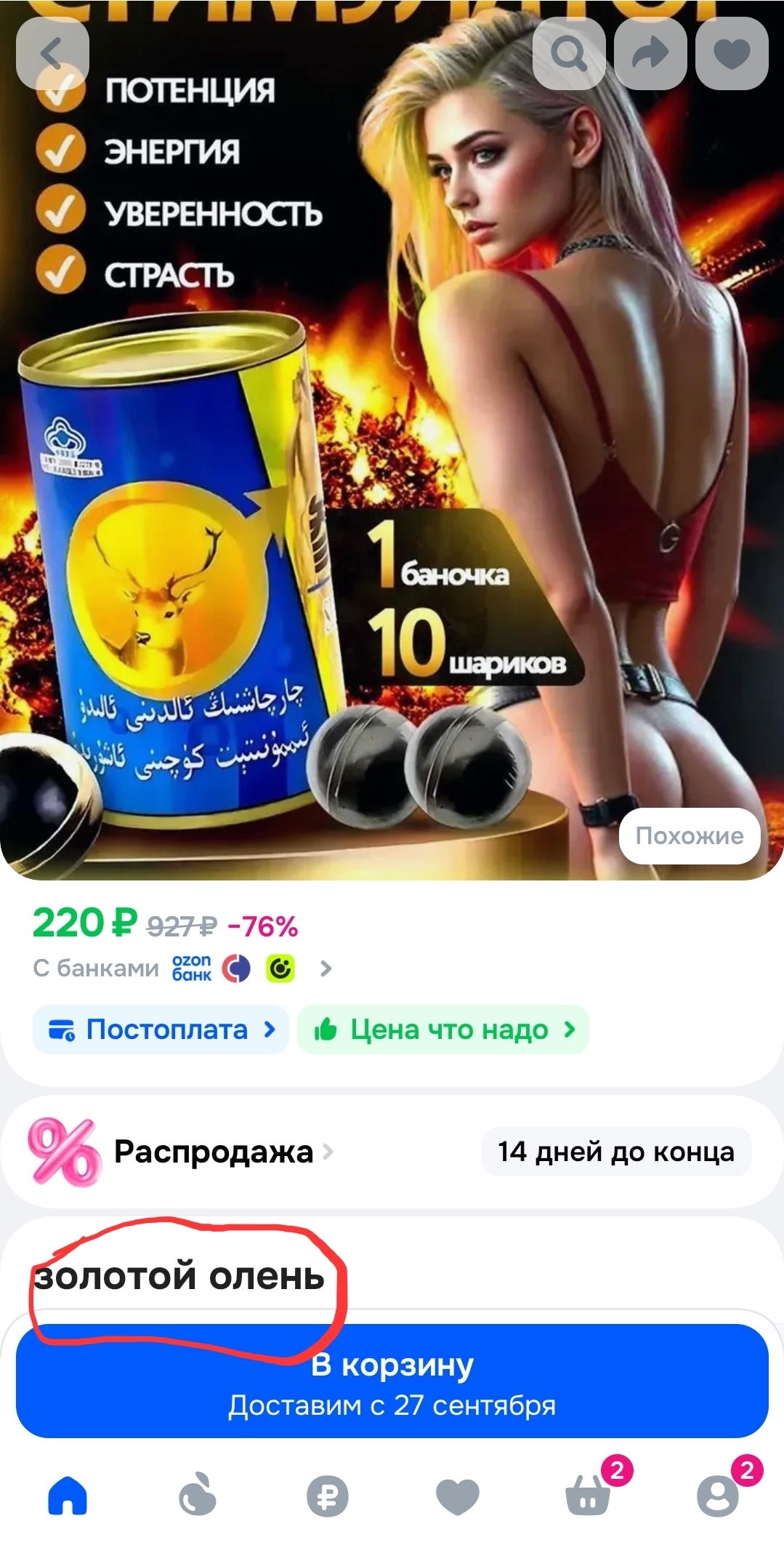Image resolution: width=784 pixels, height=1545 pixels.
Task: Go back with the top-left arrow
Action: 52,53
